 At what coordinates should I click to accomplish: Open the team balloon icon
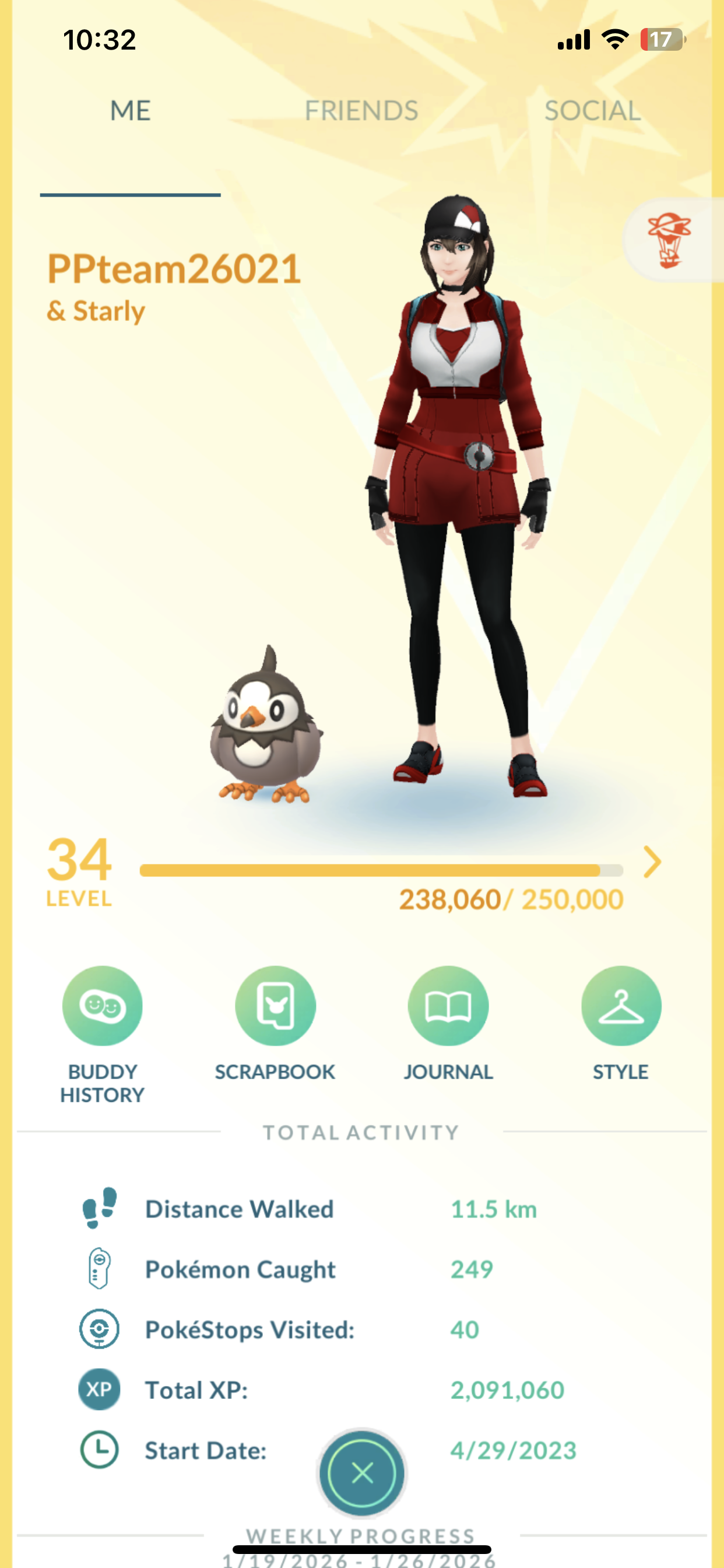(x=670, y=240)
